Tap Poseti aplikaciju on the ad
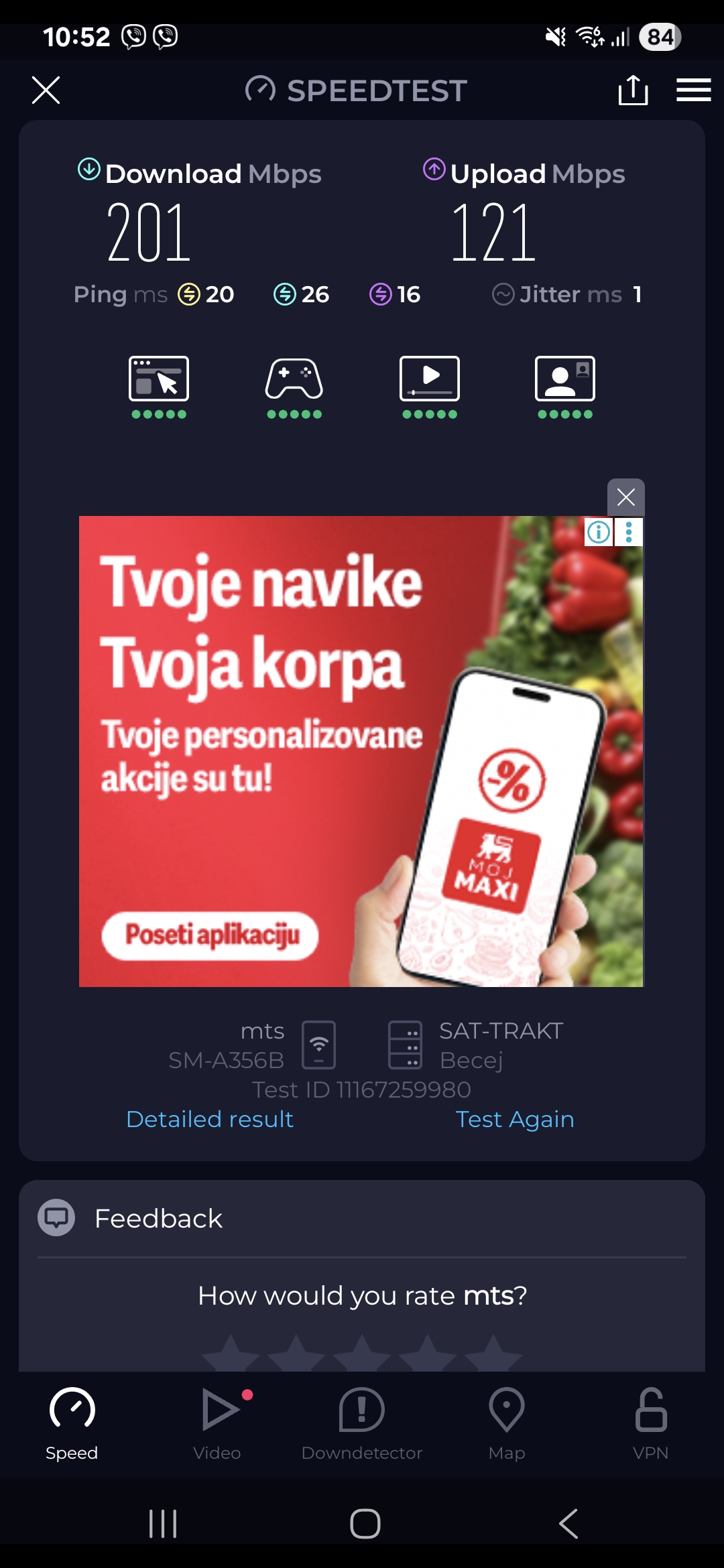724x1568 pixels. pos(210,935)
